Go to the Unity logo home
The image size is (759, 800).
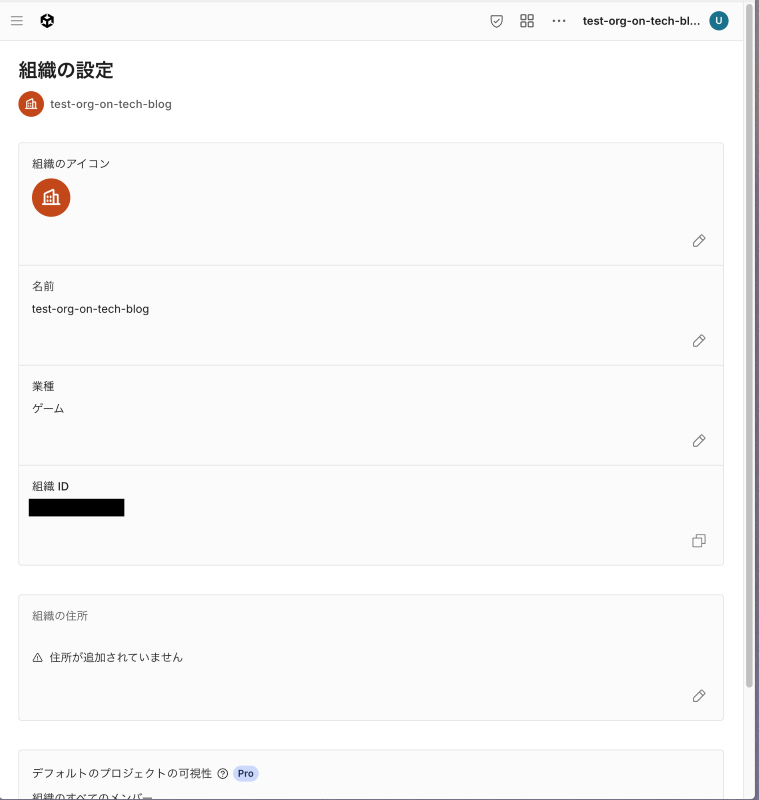click(x=48, y=21)
